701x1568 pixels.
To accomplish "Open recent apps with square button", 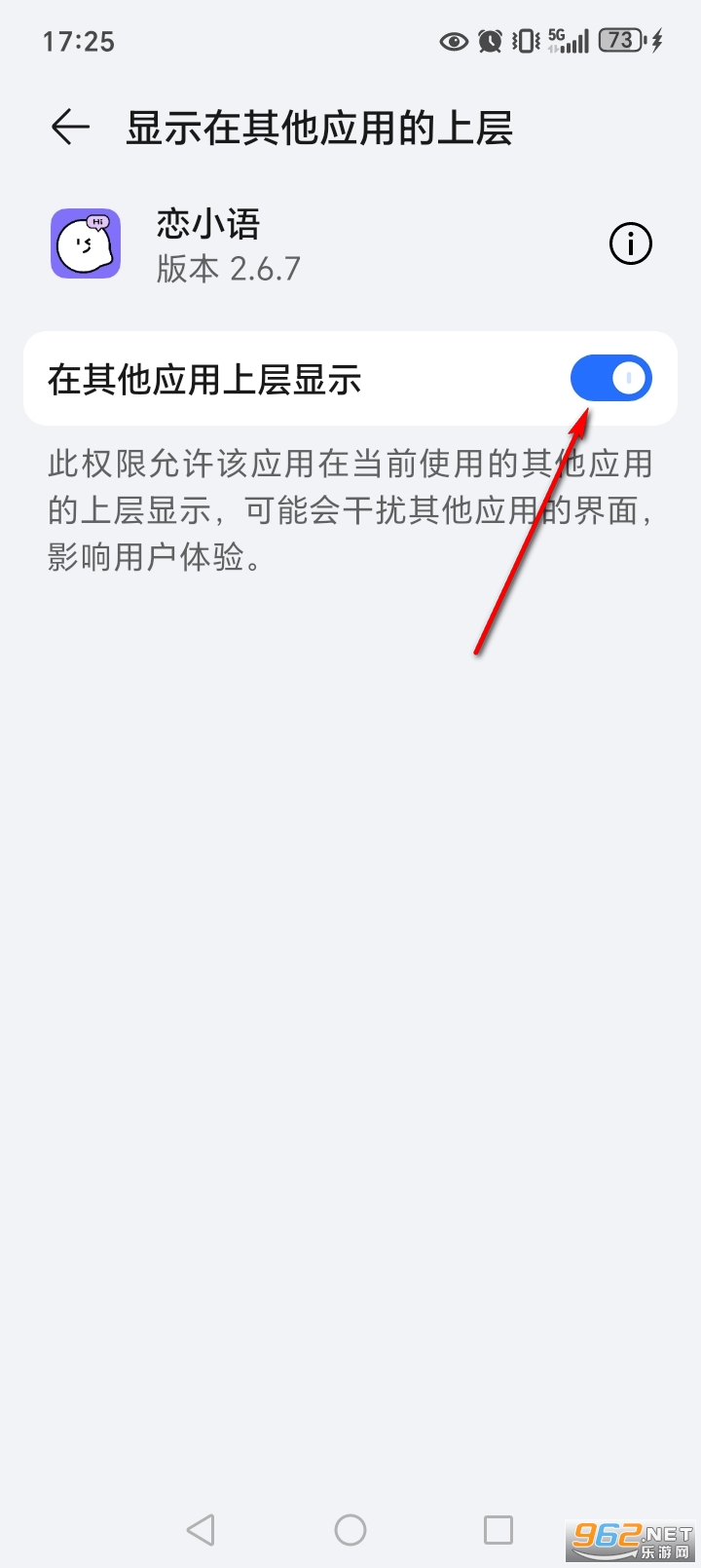I will tap(499, 1529).
